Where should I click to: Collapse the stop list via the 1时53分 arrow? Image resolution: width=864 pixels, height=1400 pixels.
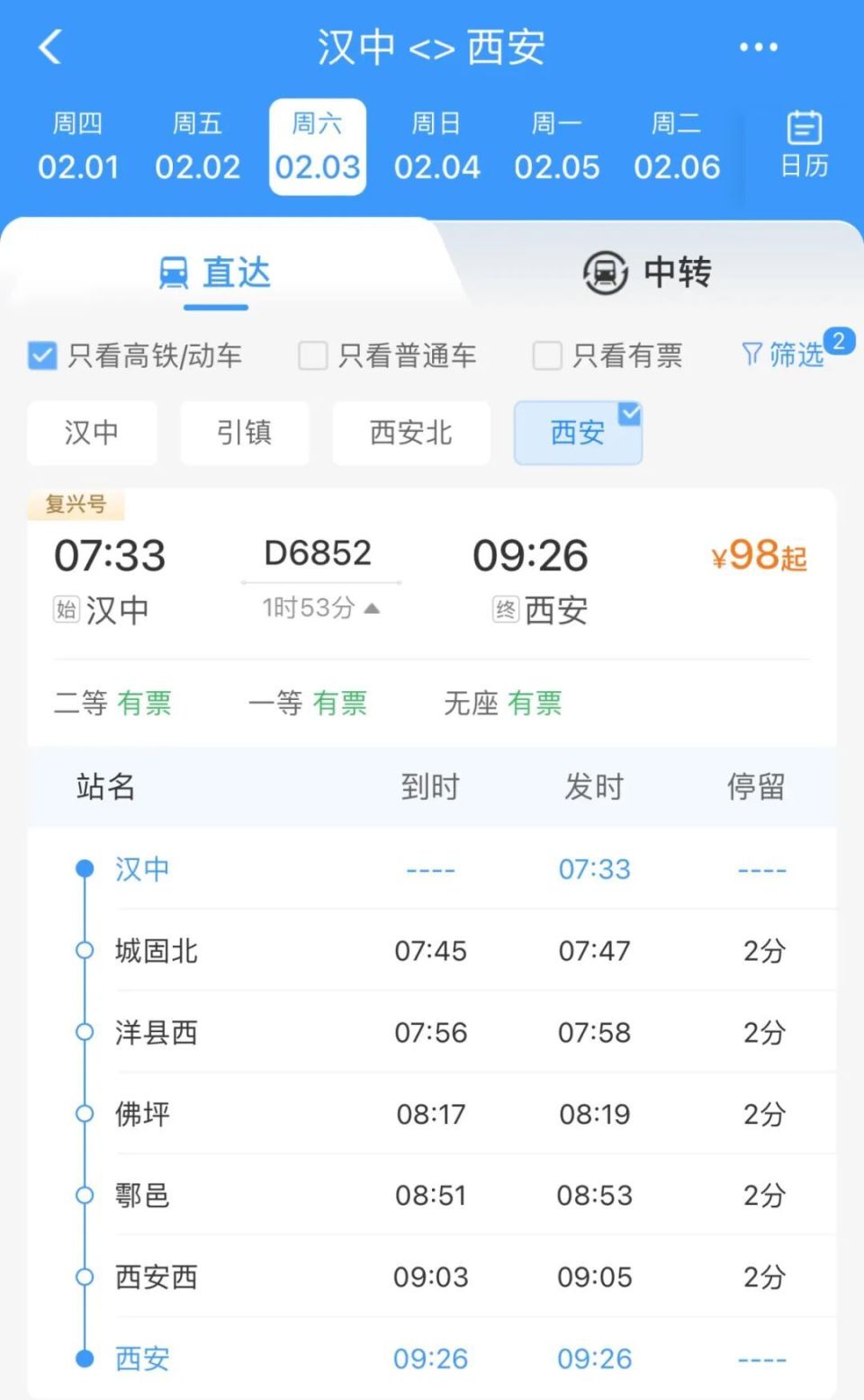370,607
